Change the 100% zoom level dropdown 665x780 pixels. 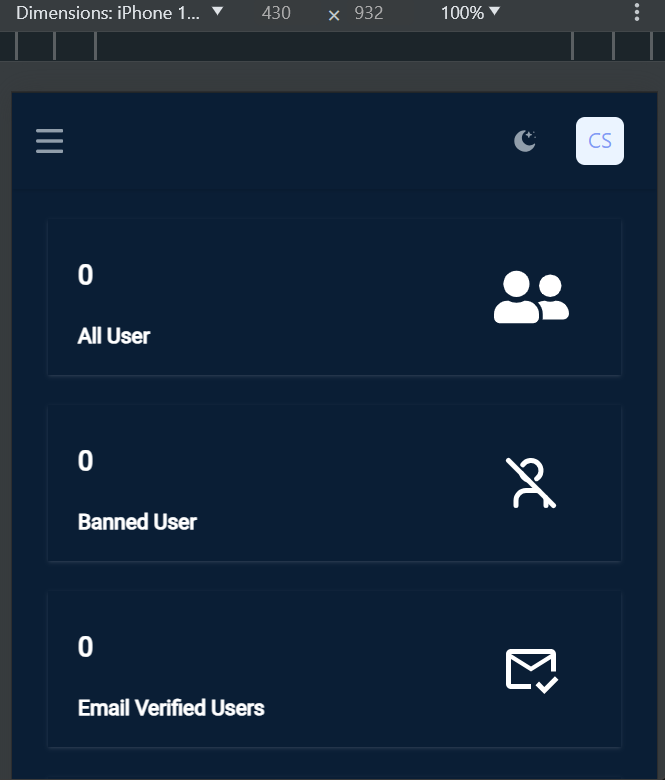tap(470, 13)
